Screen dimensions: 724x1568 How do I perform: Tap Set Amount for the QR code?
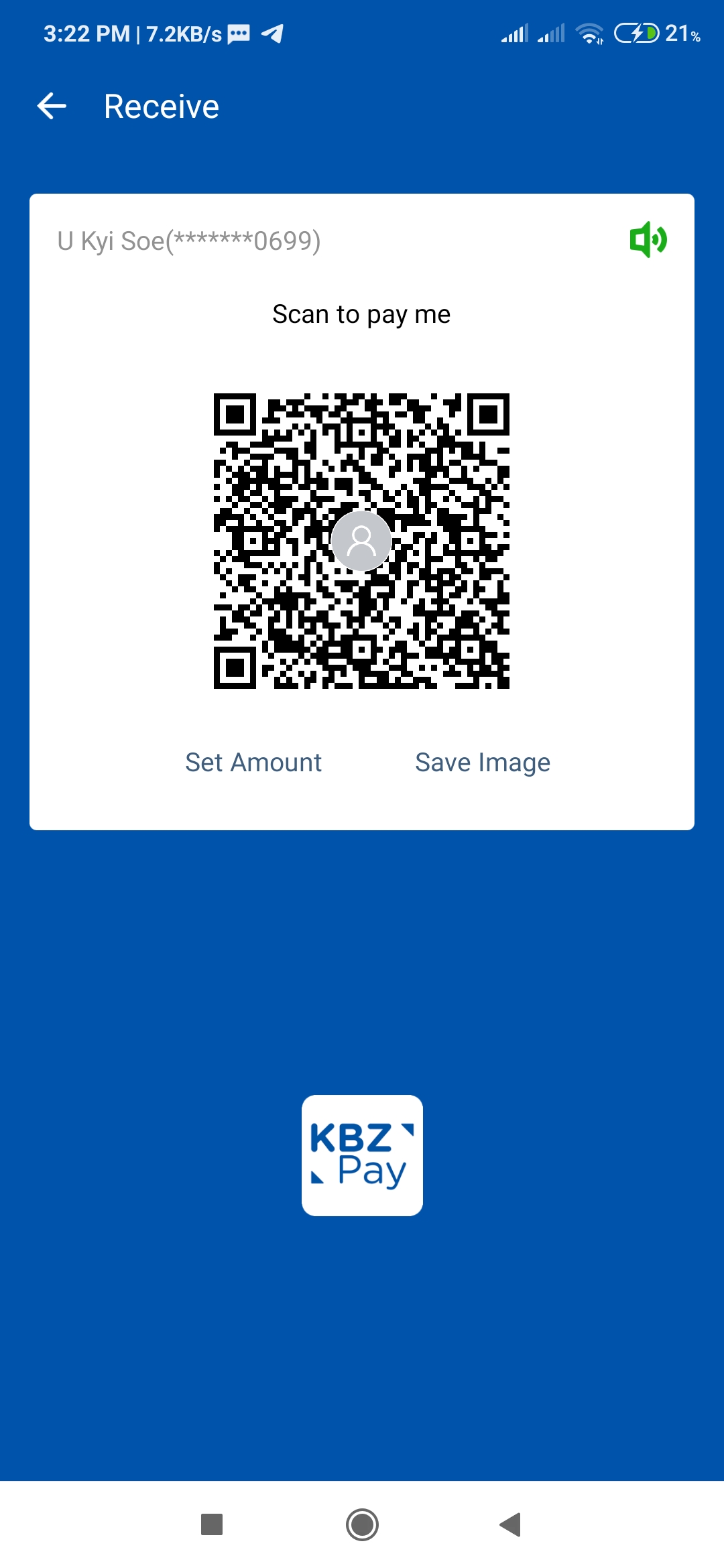pos(253,763)
